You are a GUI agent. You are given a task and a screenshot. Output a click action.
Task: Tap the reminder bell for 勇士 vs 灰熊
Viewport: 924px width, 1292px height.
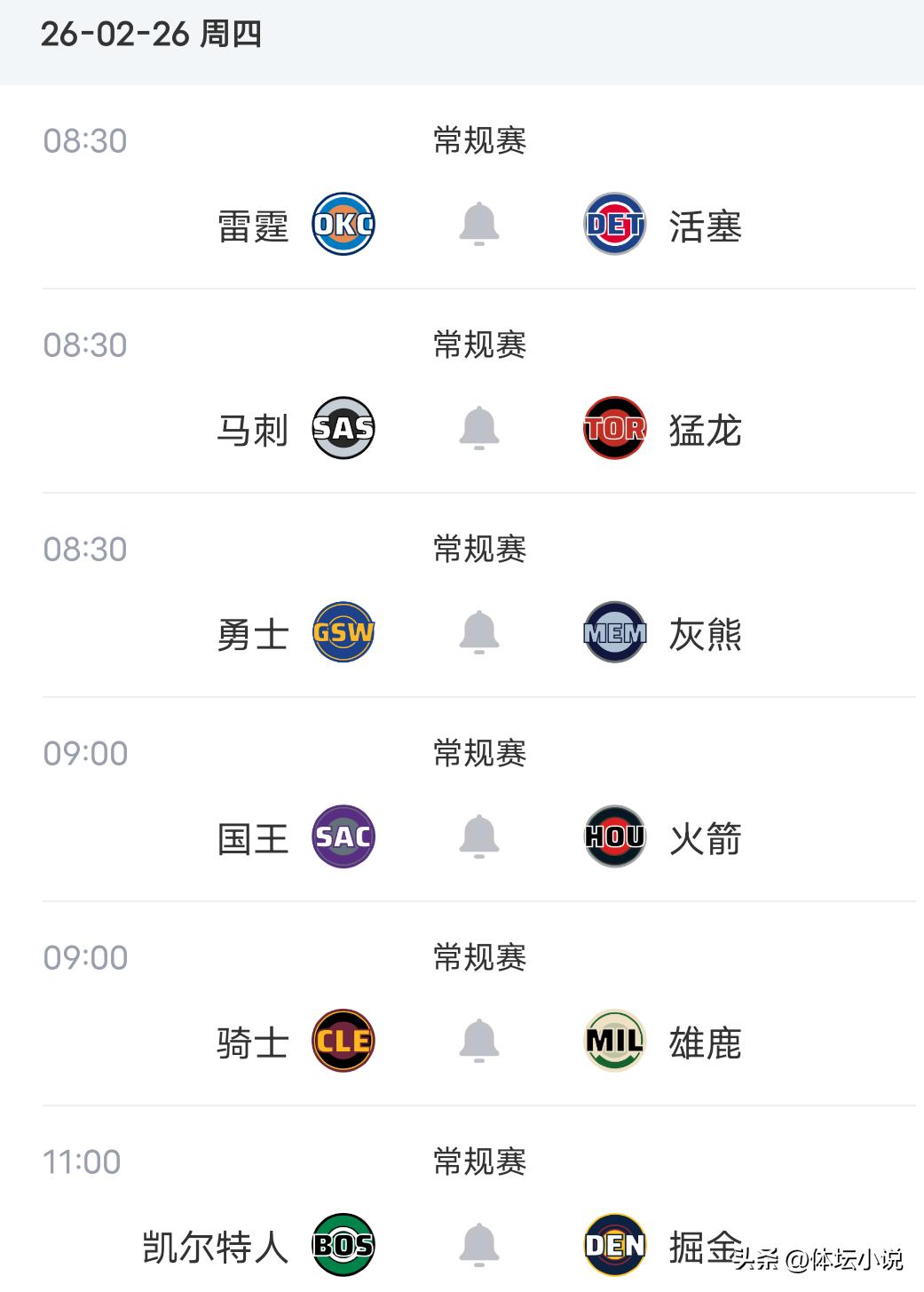click(478, 632)
